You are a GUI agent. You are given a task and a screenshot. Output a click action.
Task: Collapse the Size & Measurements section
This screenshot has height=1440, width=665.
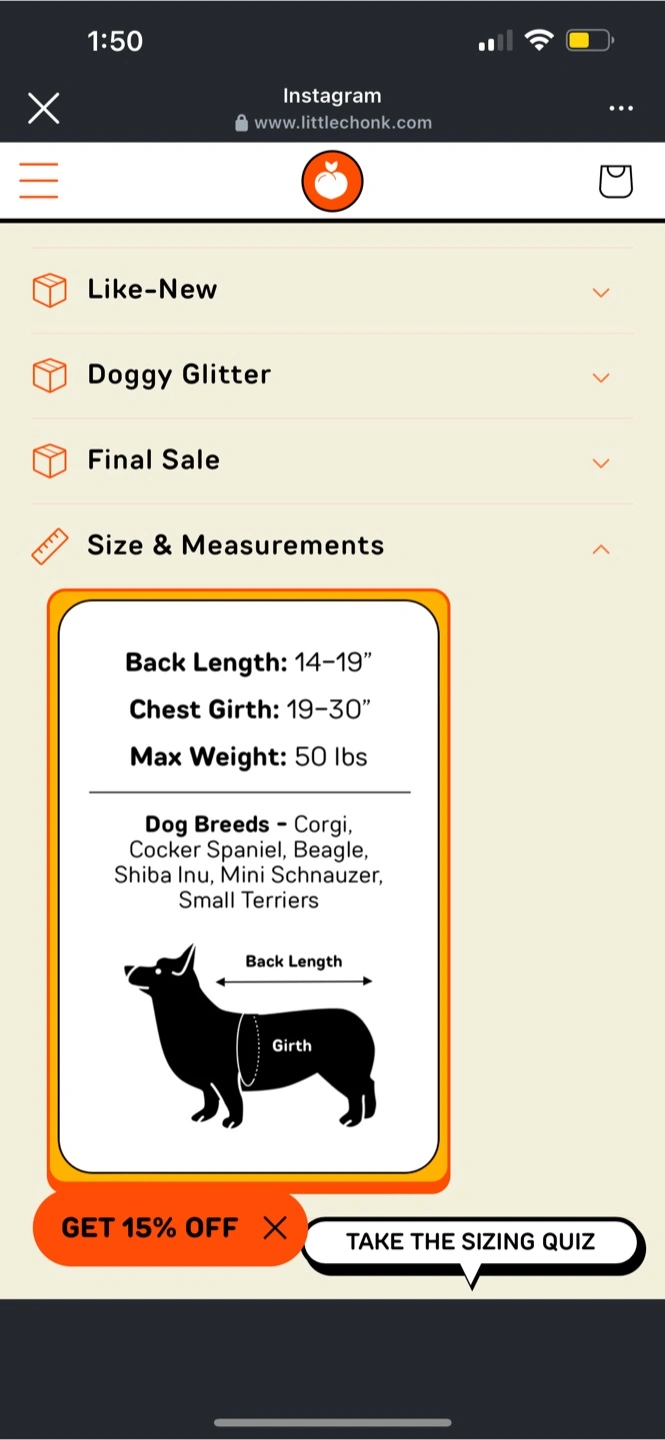[x=332, y=547]
